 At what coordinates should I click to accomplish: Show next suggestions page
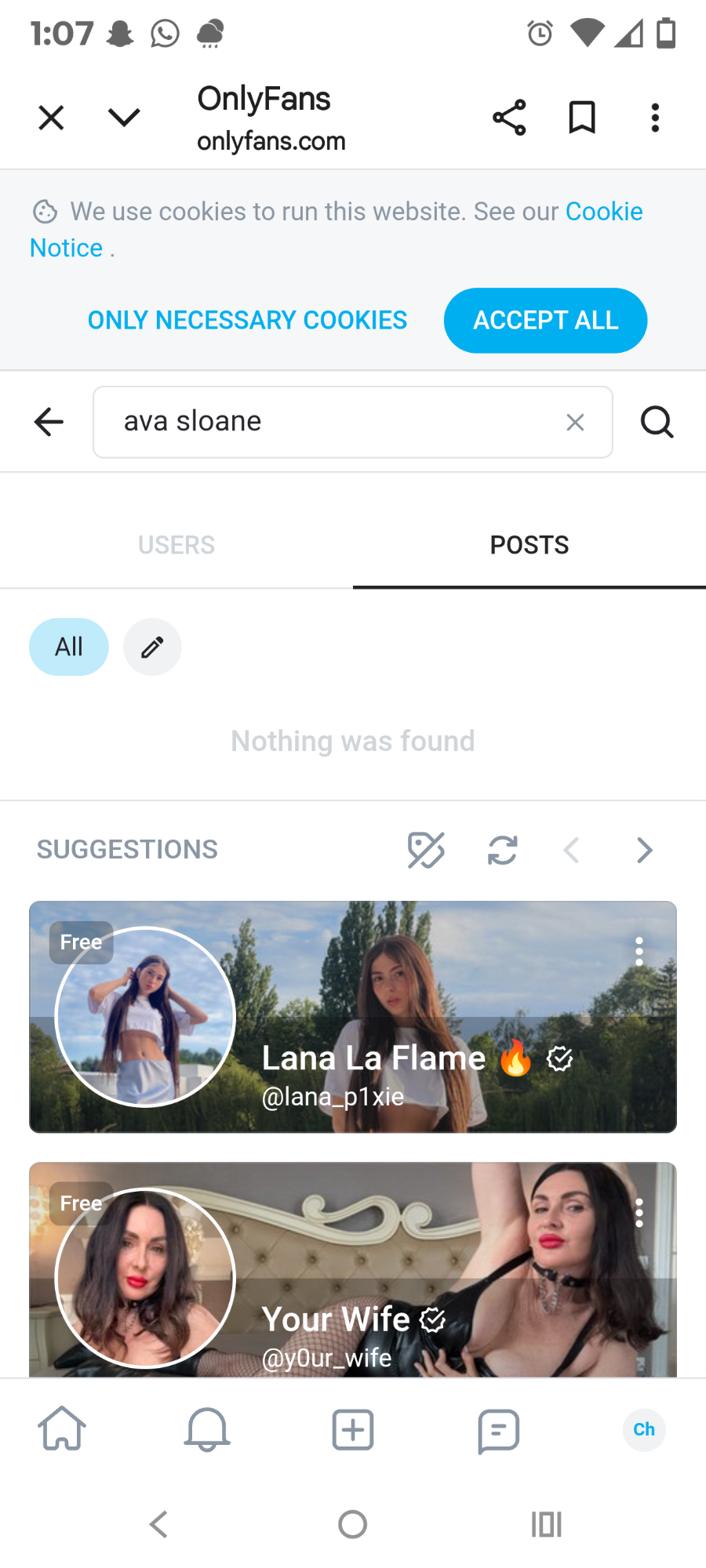(x=645, y=850)
